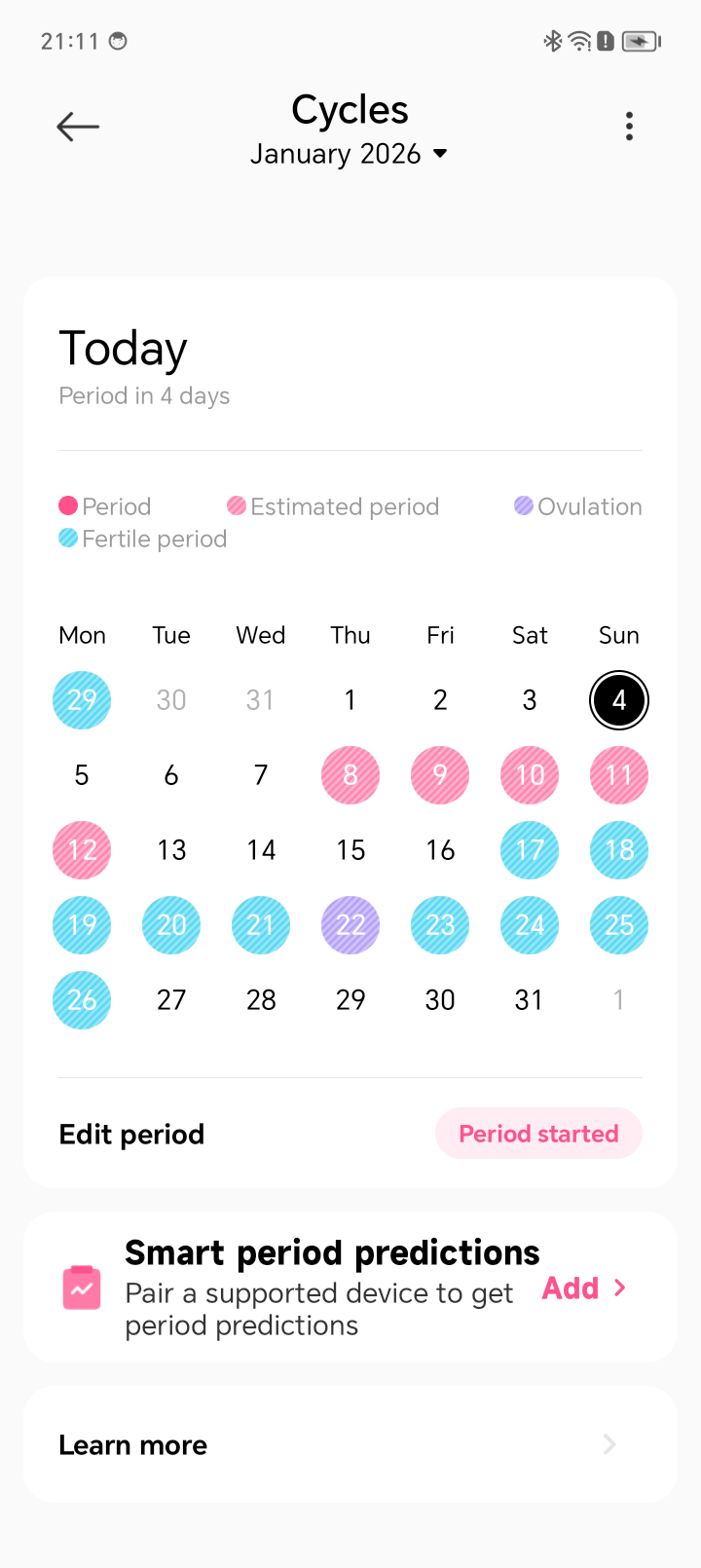Select December 29 on the calendar
The width and height of the screenshot is (701, 1568).
click(82, 700)
